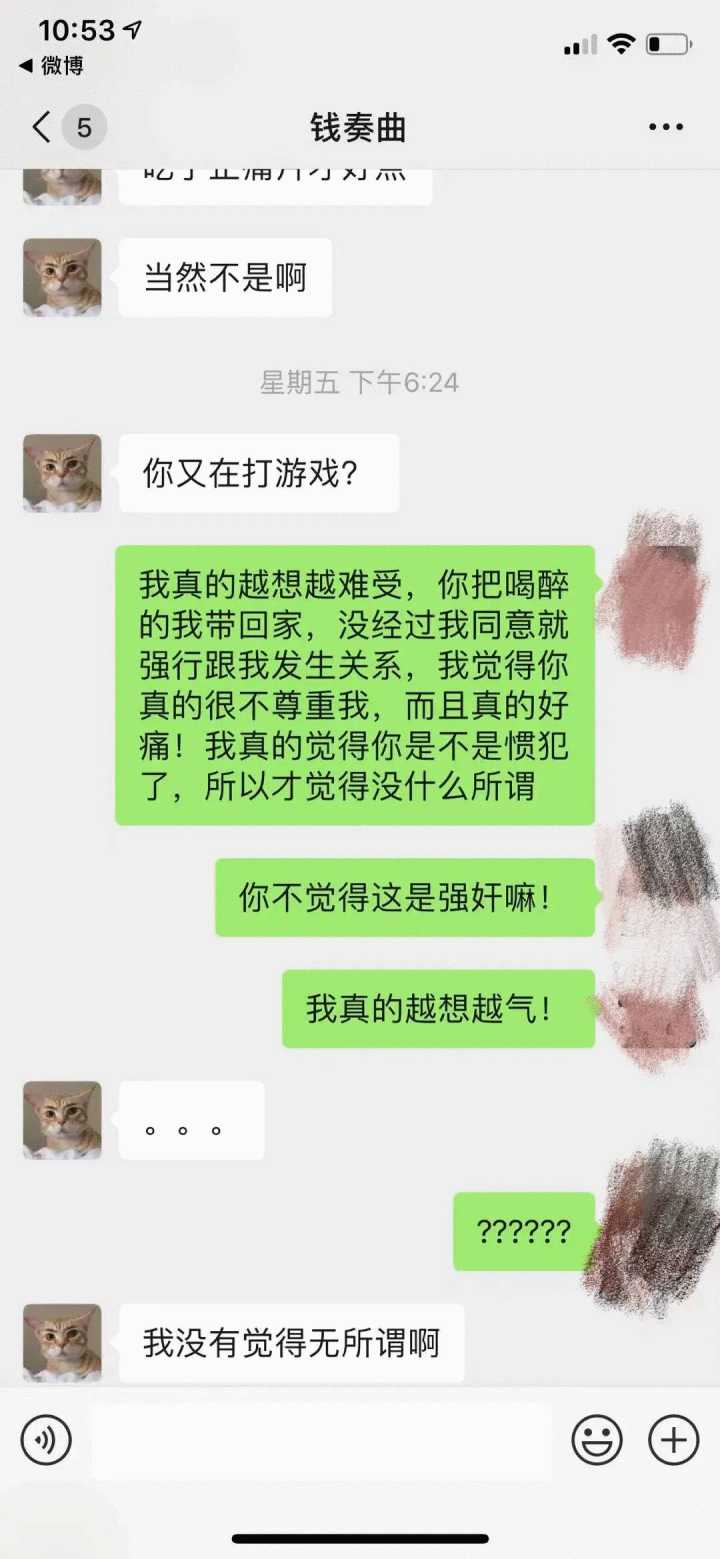Focus the message text field
The image size is (720, 1559).
321,1441
